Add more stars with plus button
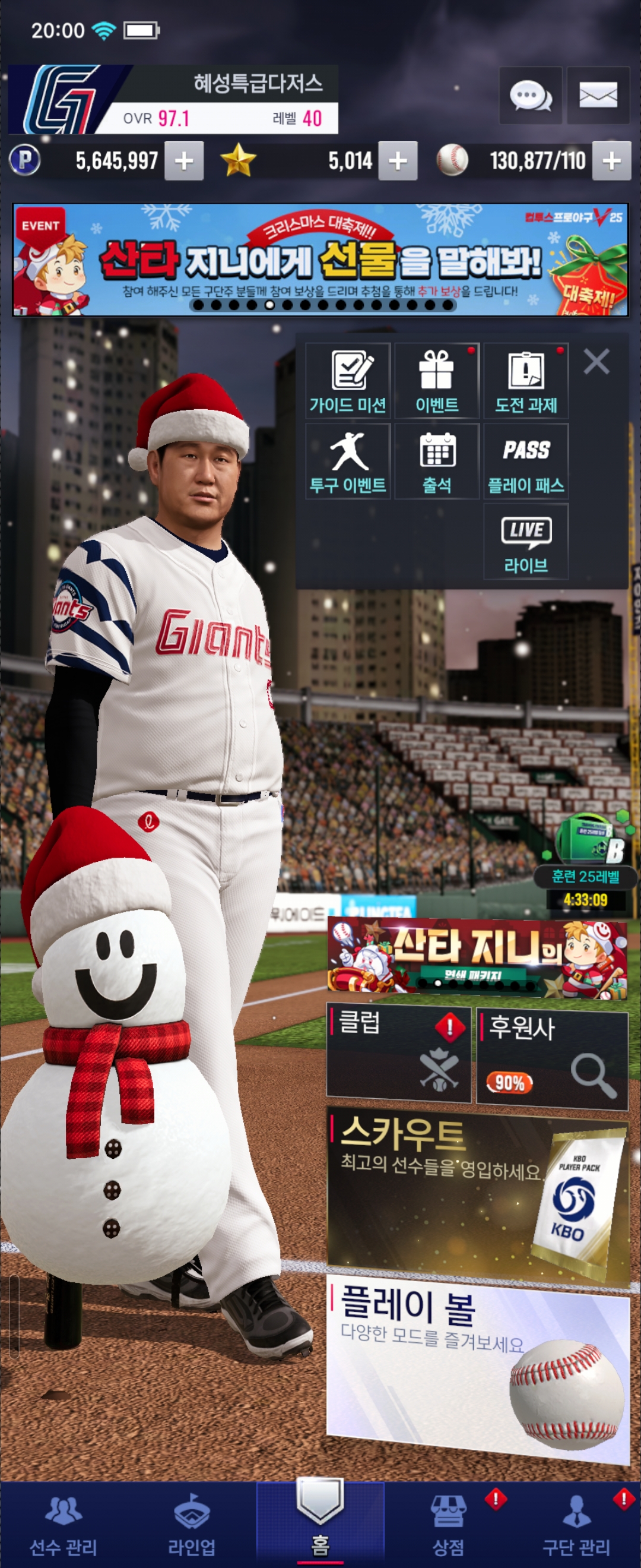 pyautogui.click(x=398, y=162)
